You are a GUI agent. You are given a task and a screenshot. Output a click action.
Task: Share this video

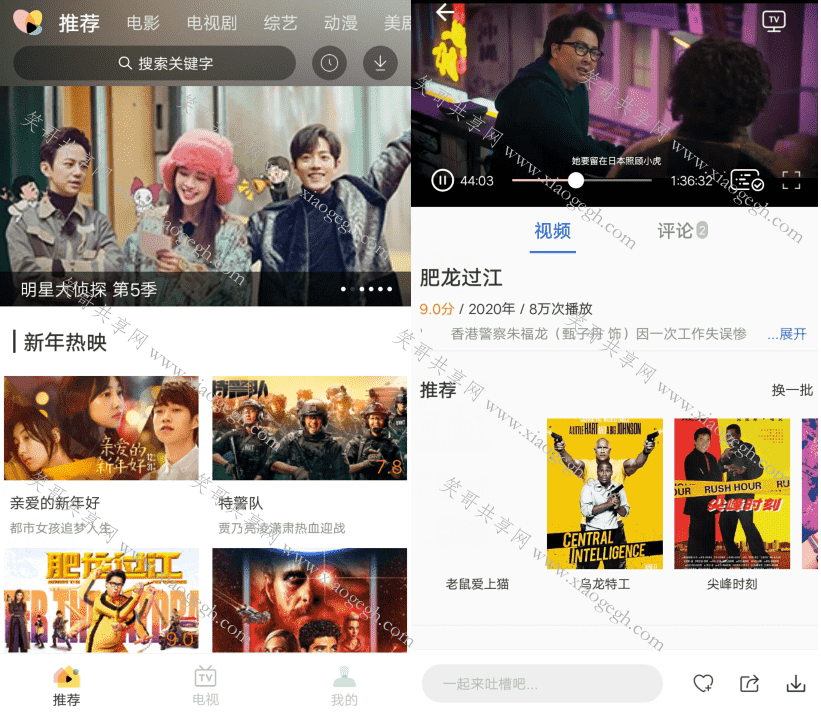point(749,683)
